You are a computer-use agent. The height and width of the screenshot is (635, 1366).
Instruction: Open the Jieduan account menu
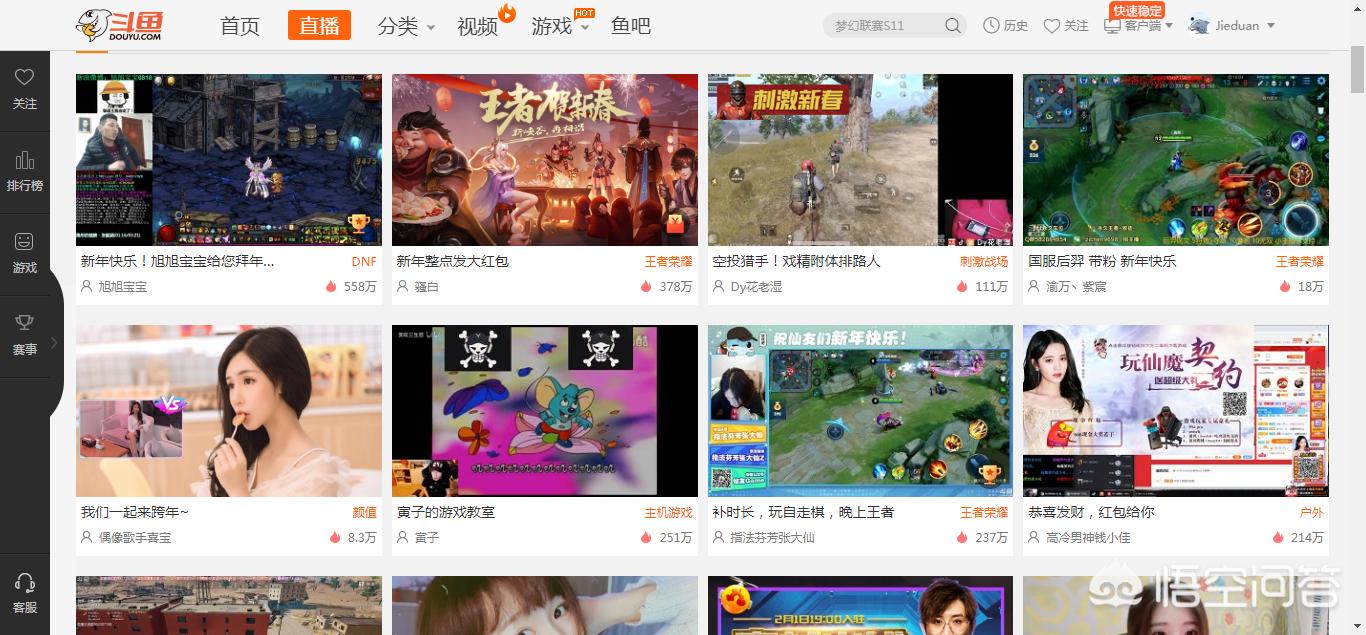pos(1232,26)
